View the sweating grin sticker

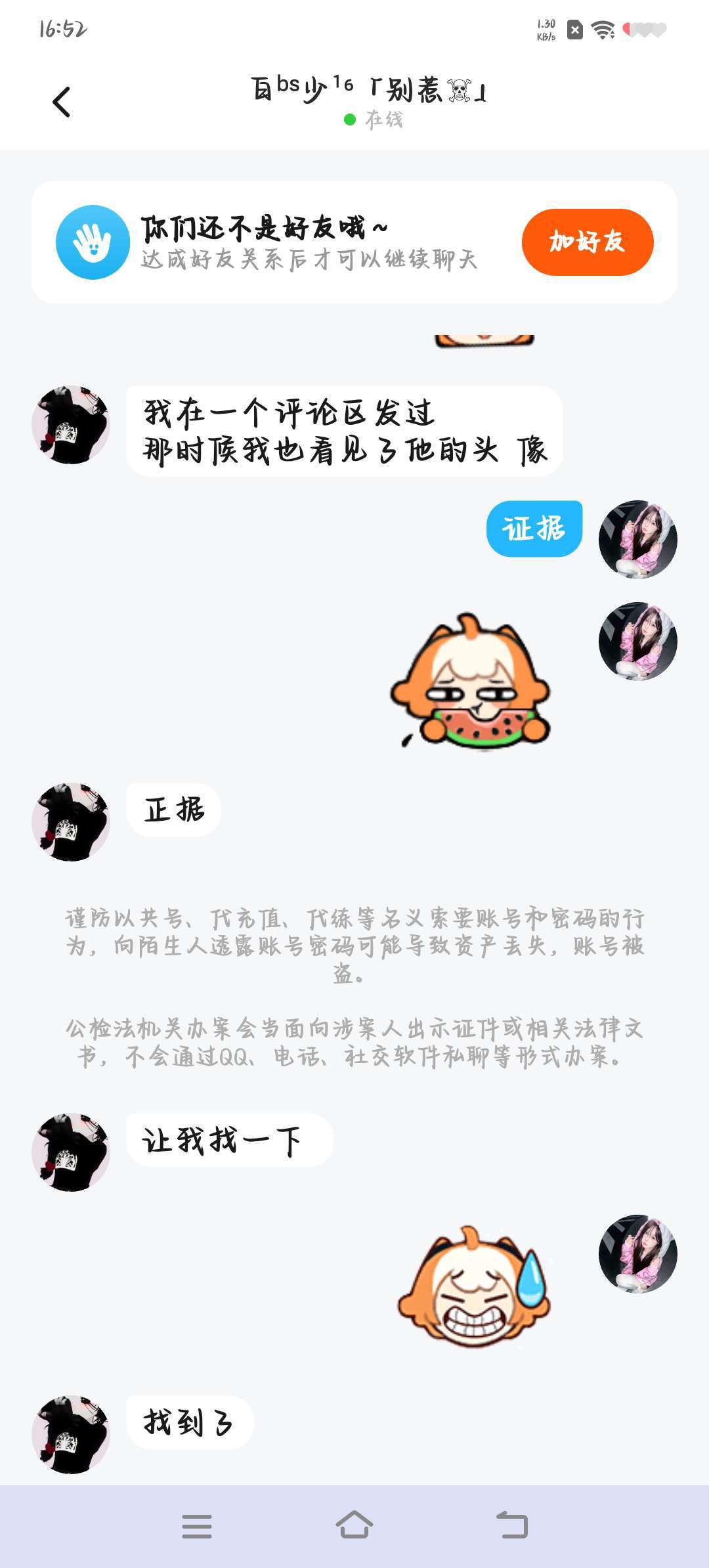(474, 1286)
